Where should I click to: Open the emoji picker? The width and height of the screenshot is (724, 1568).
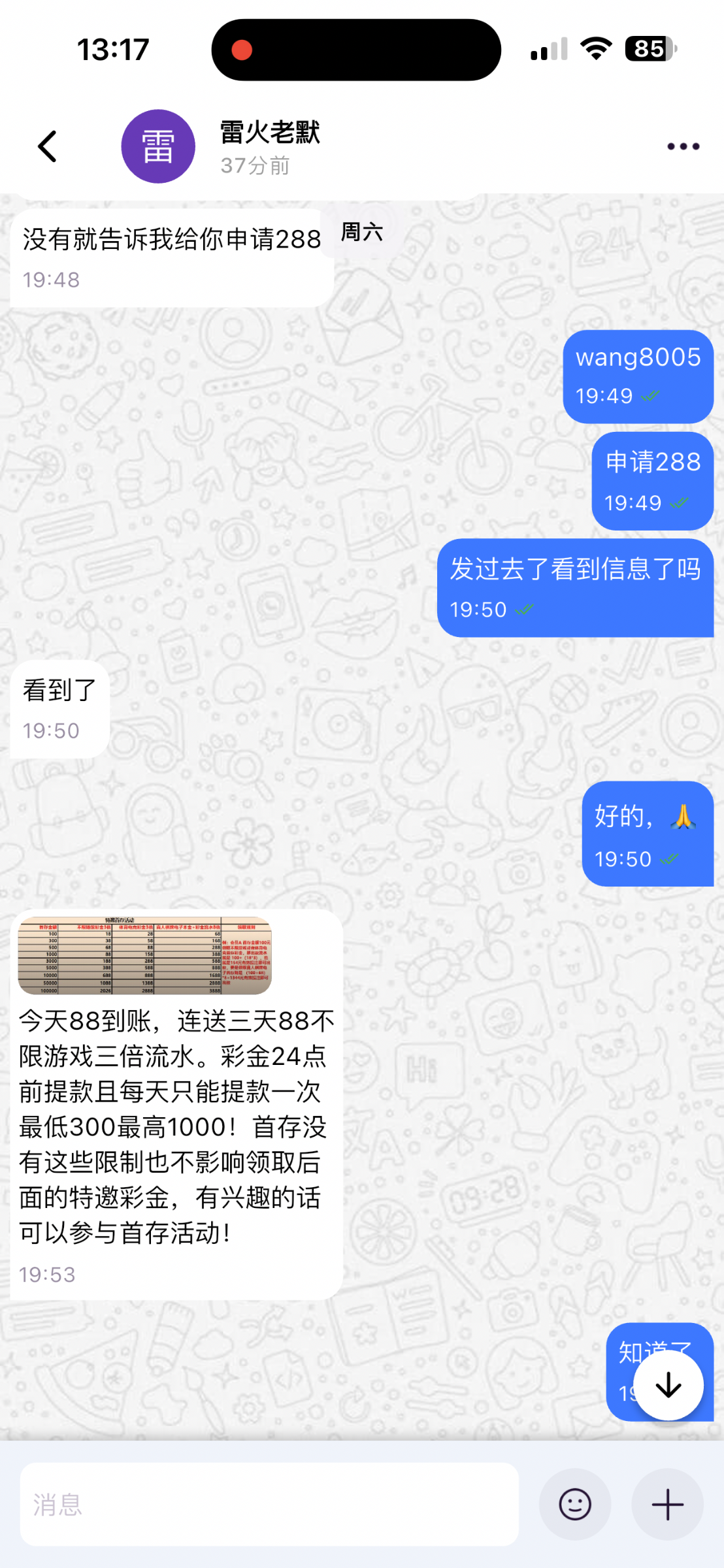(575, 1505)
